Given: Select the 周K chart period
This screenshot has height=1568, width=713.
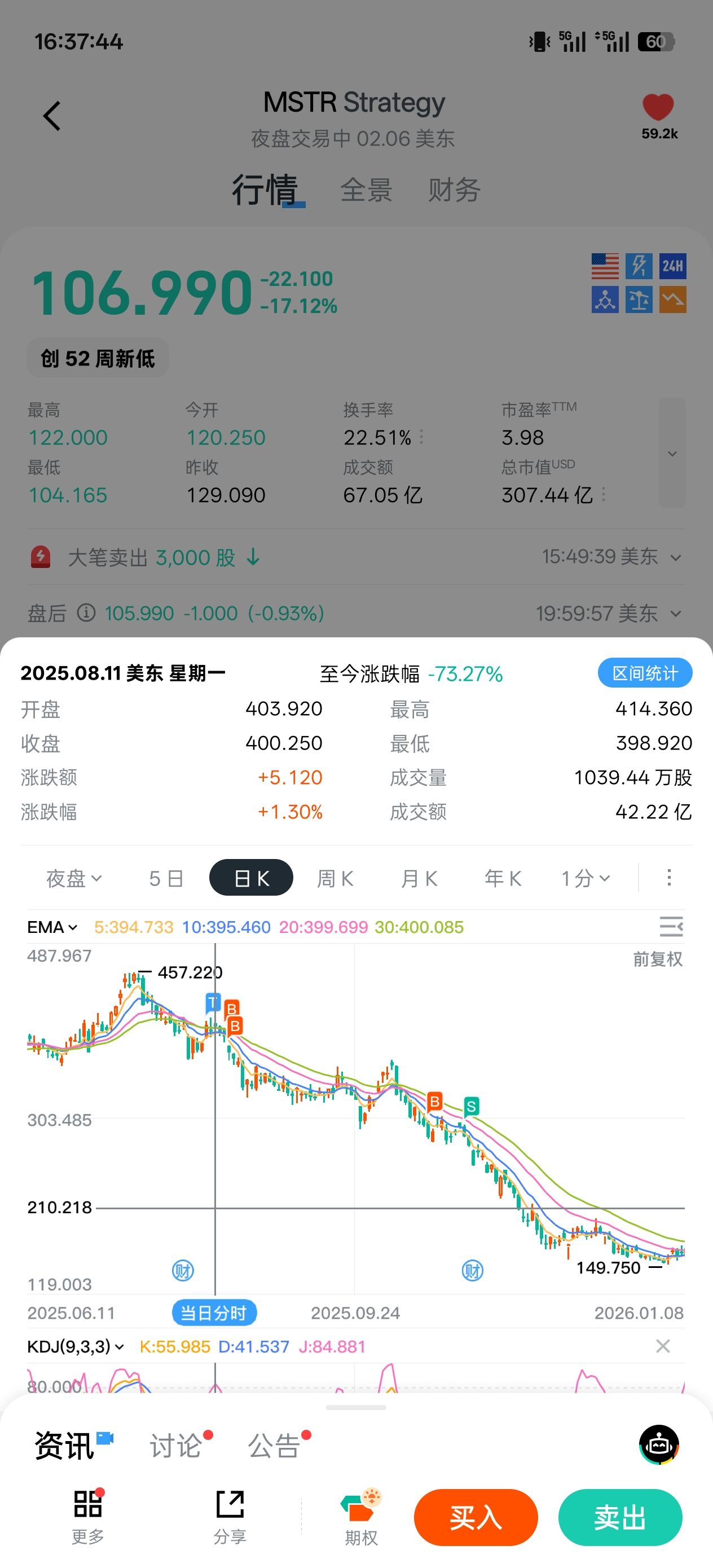Looking at the screenshot, I should [335, 878].
